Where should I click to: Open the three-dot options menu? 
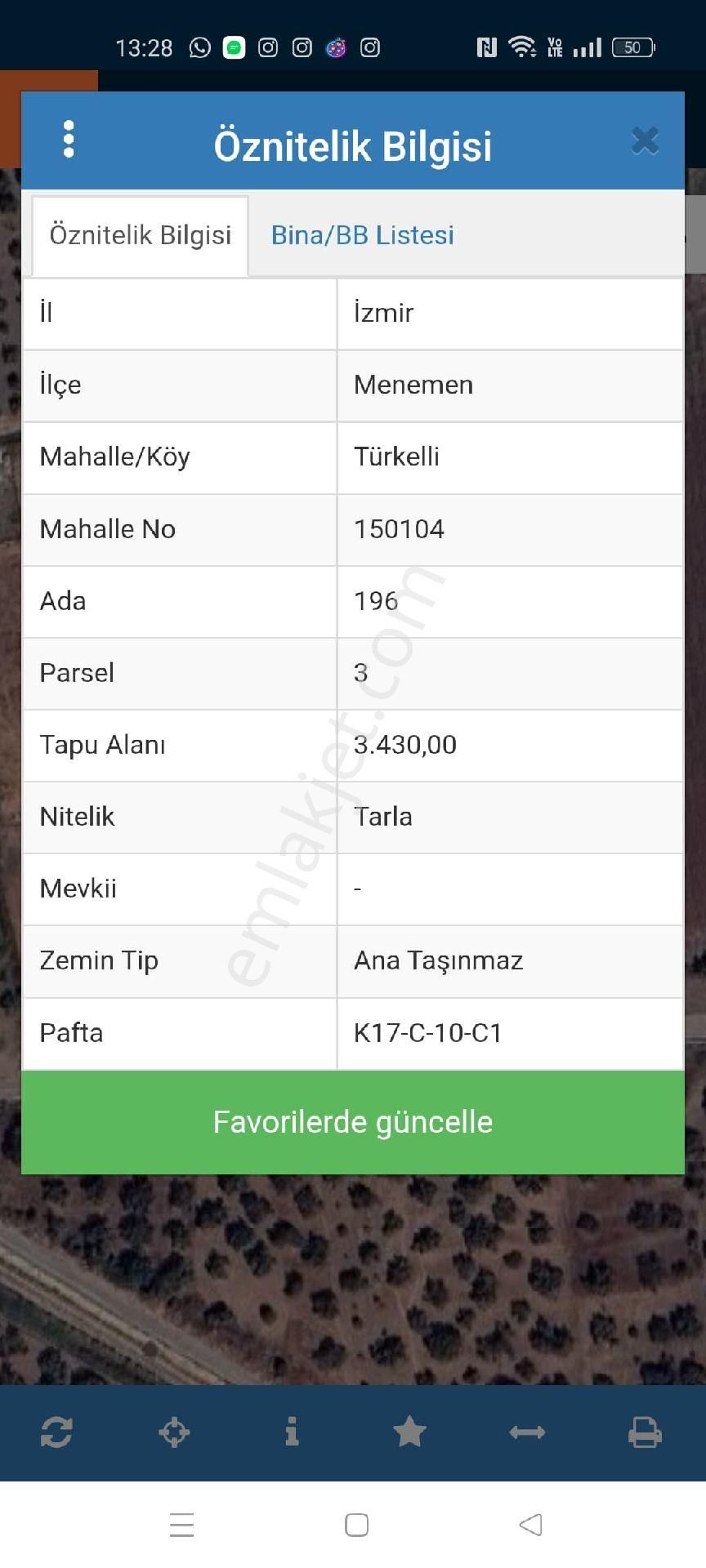(x=69, y=139)
